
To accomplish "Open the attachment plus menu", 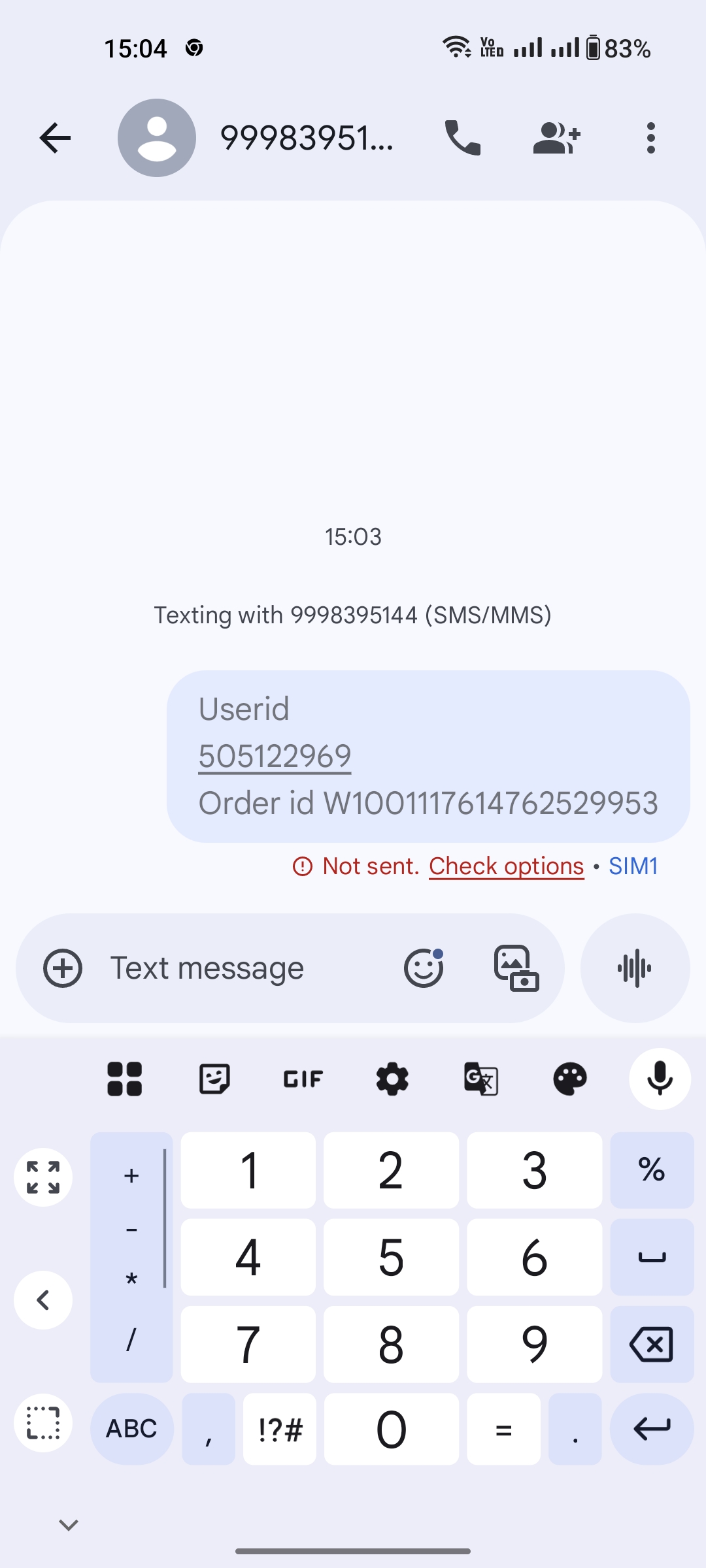I will click(63, 968).
